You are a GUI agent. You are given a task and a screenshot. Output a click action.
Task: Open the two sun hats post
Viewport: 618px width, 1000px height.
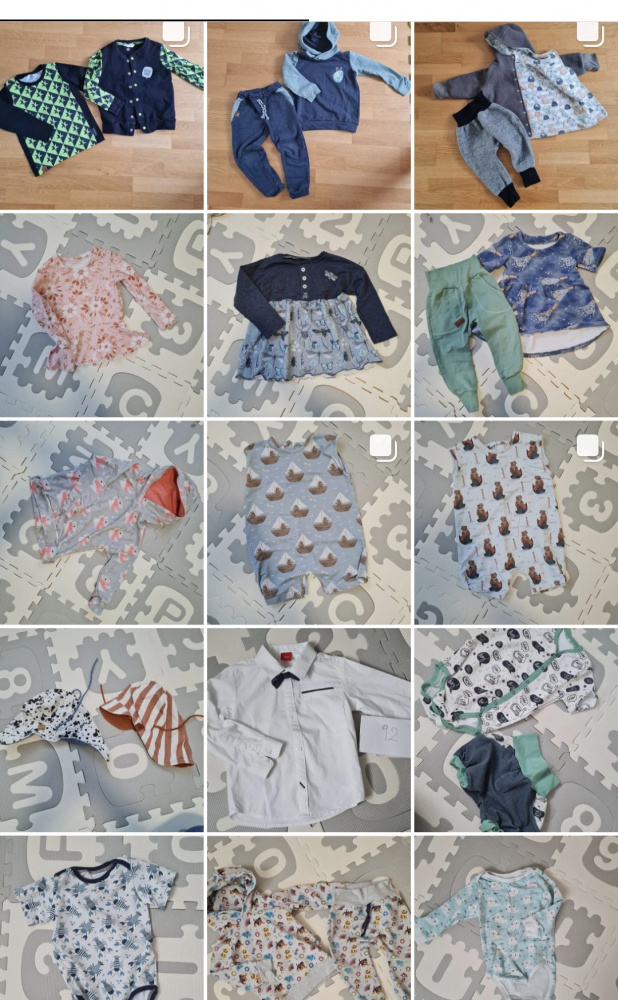(x=101, y=730)
